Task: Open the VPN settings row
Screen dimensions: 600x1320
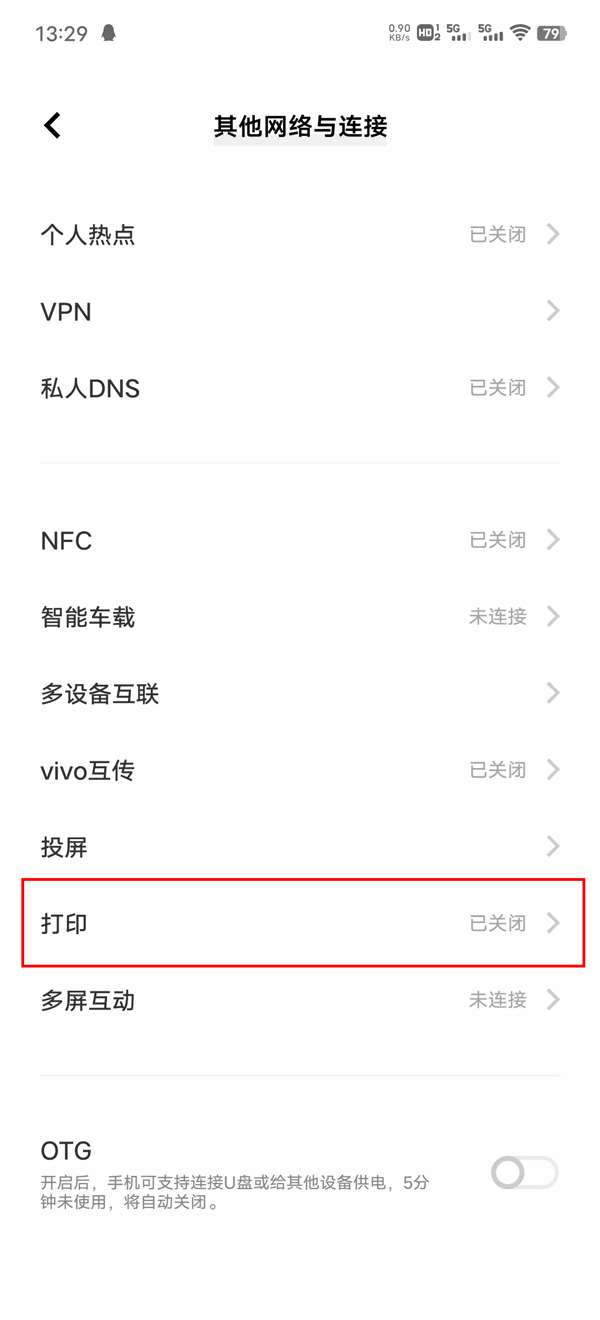Action: tap(300, 312)
